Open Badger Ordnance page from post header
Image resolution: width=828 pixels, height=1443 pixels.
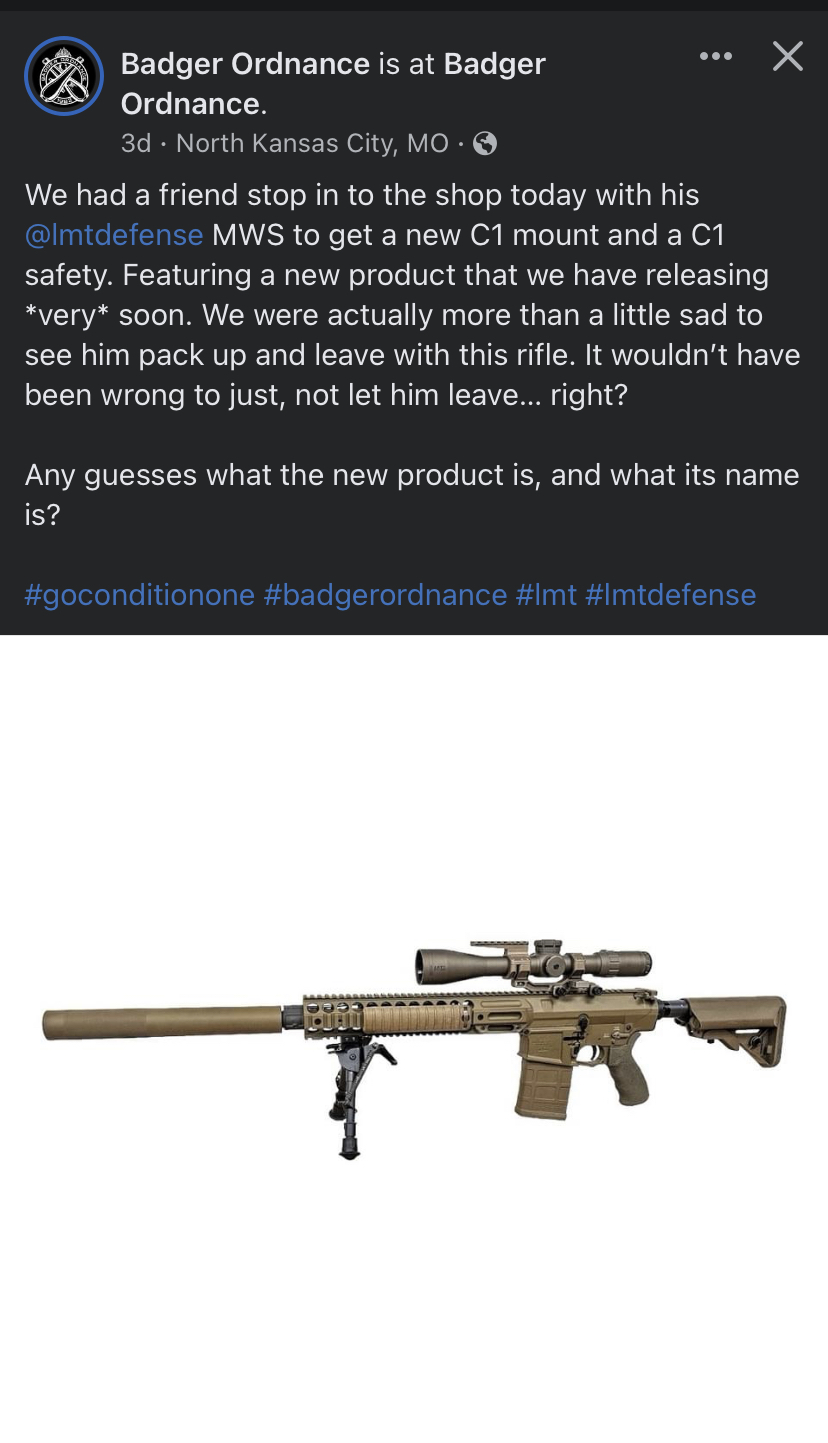point(245,64)
